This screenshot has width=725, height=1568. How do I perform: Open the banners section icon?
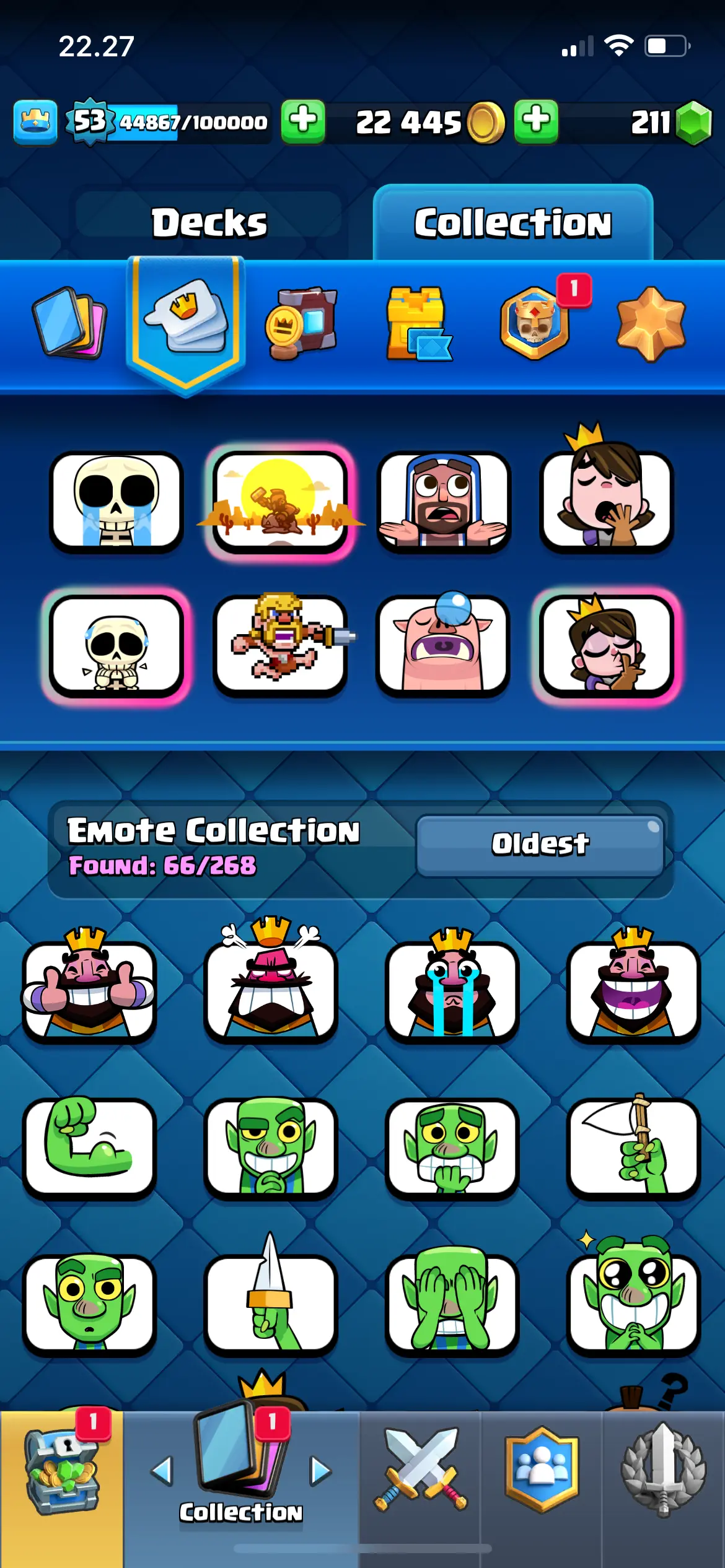(302, 323)
